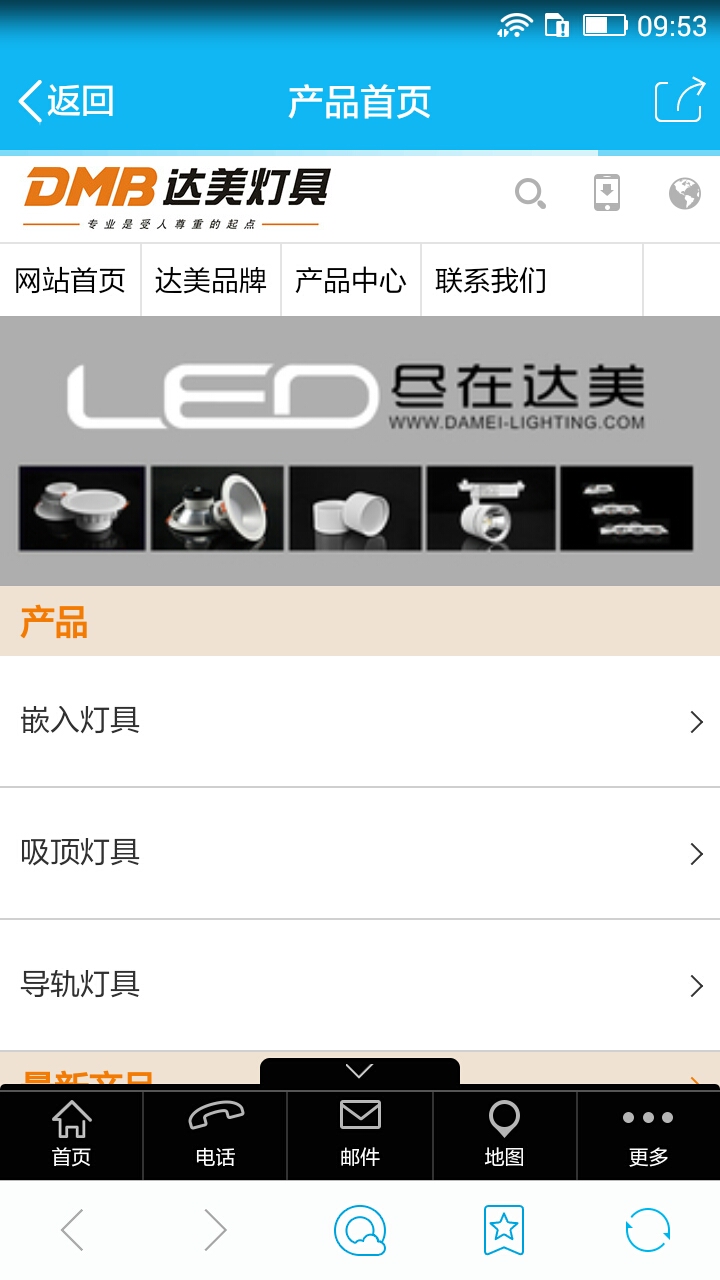This screenshot has width=720, height=1280.
Task: Share this page via the share icon
Action: coord(679,101)
